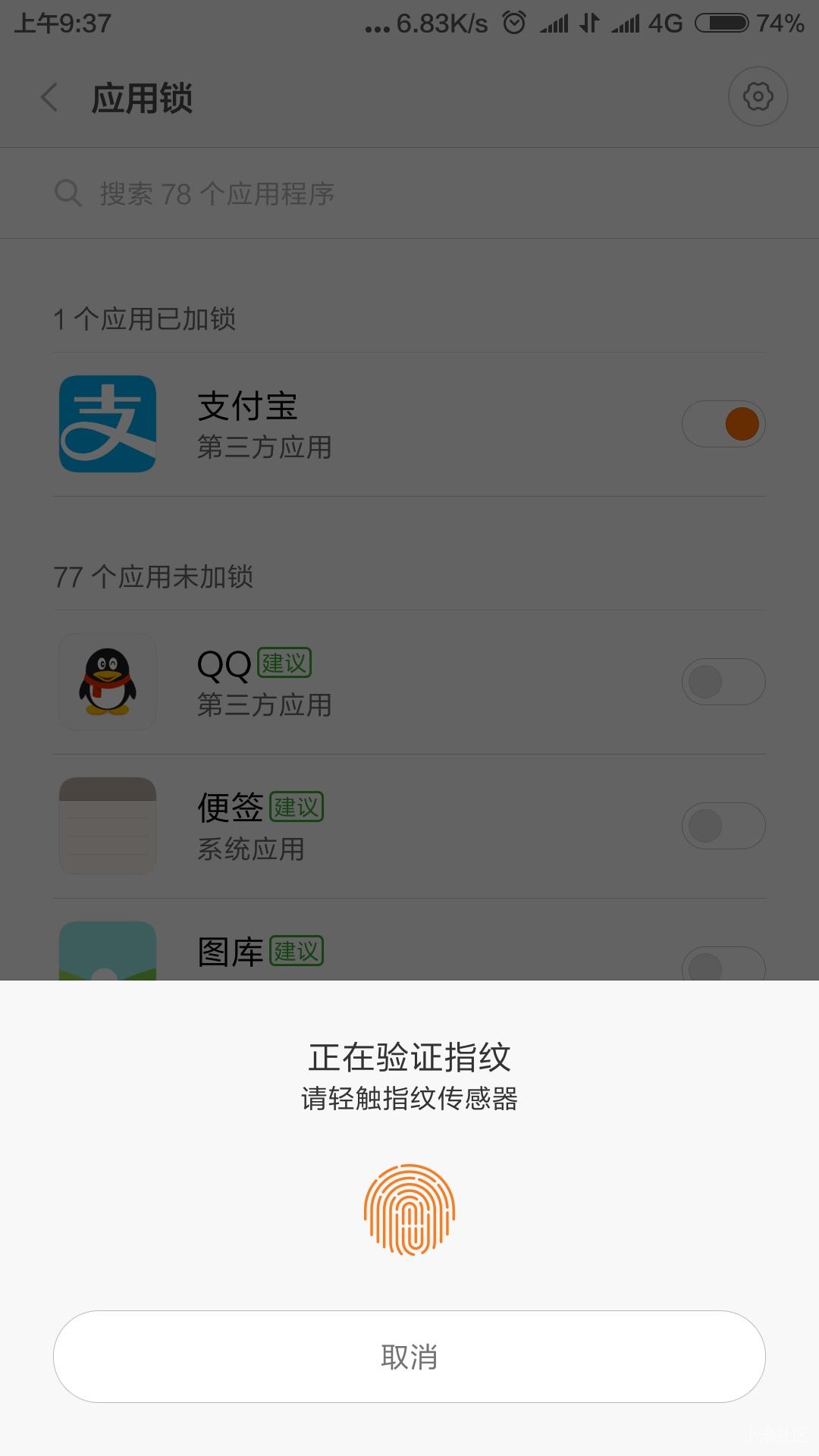Tap the 便签 notes app icon
The height and width of the screenshot is (1456, 819).
pyautogui.click(x=108, y=826)
